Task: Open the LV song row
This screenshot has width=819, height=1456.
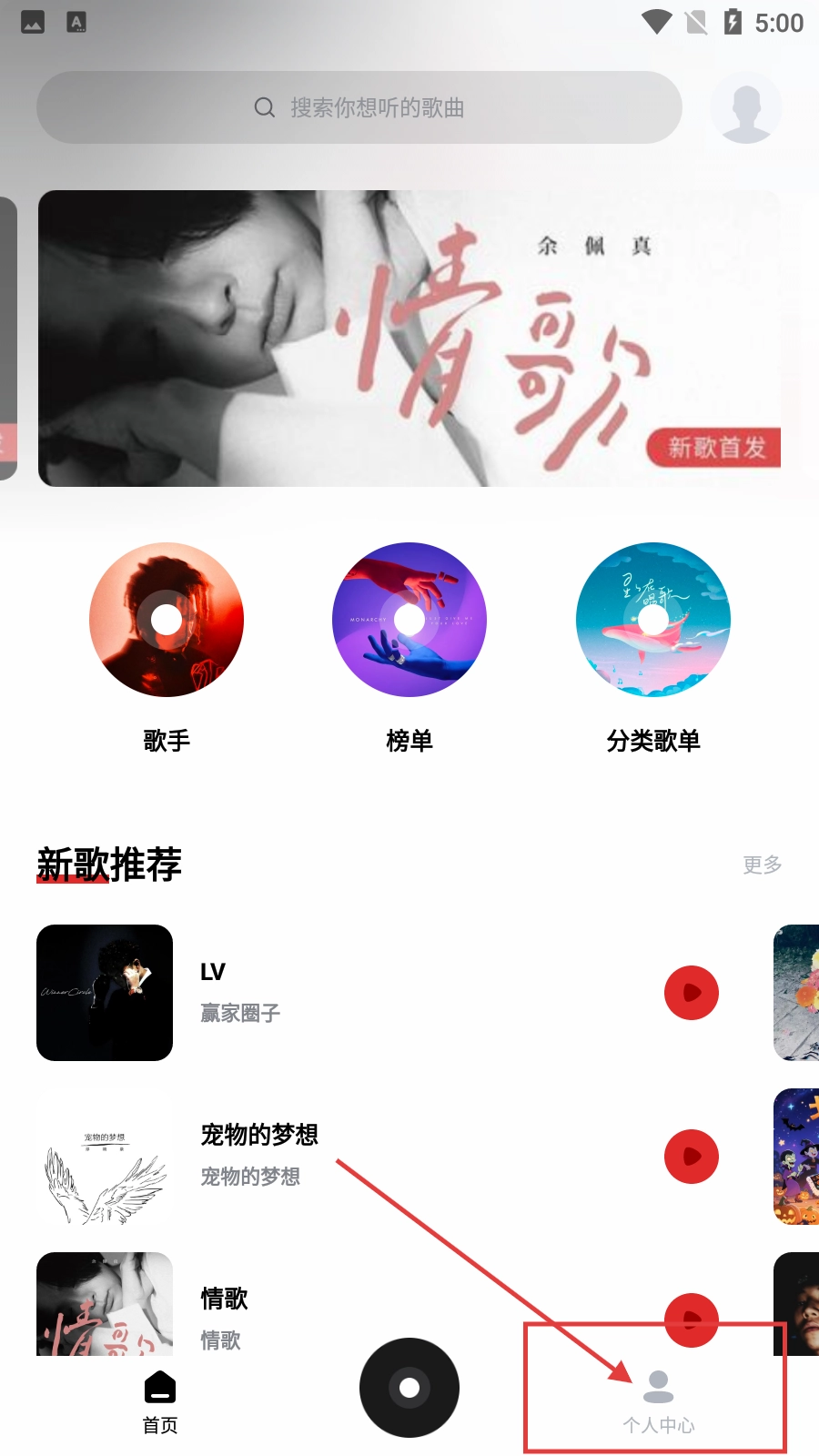Action: (x=364, y=993)
